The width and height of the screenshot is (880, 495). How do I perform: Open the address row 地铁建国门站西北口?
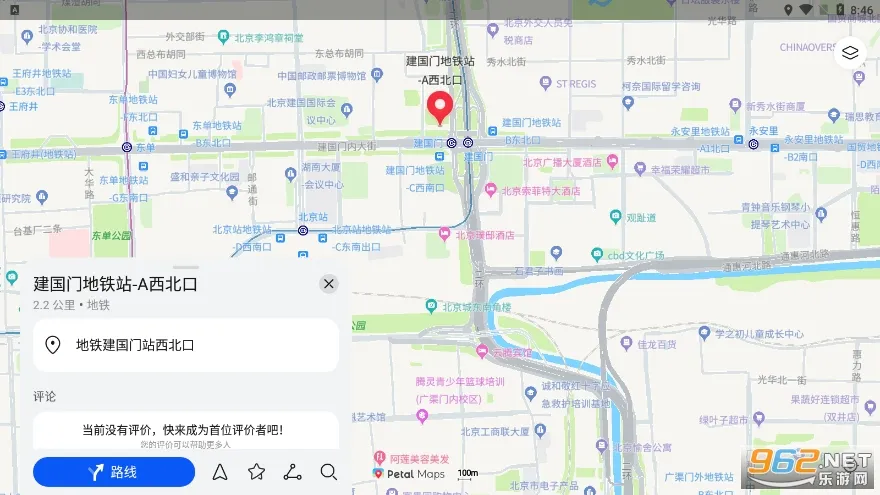point(186,345)
